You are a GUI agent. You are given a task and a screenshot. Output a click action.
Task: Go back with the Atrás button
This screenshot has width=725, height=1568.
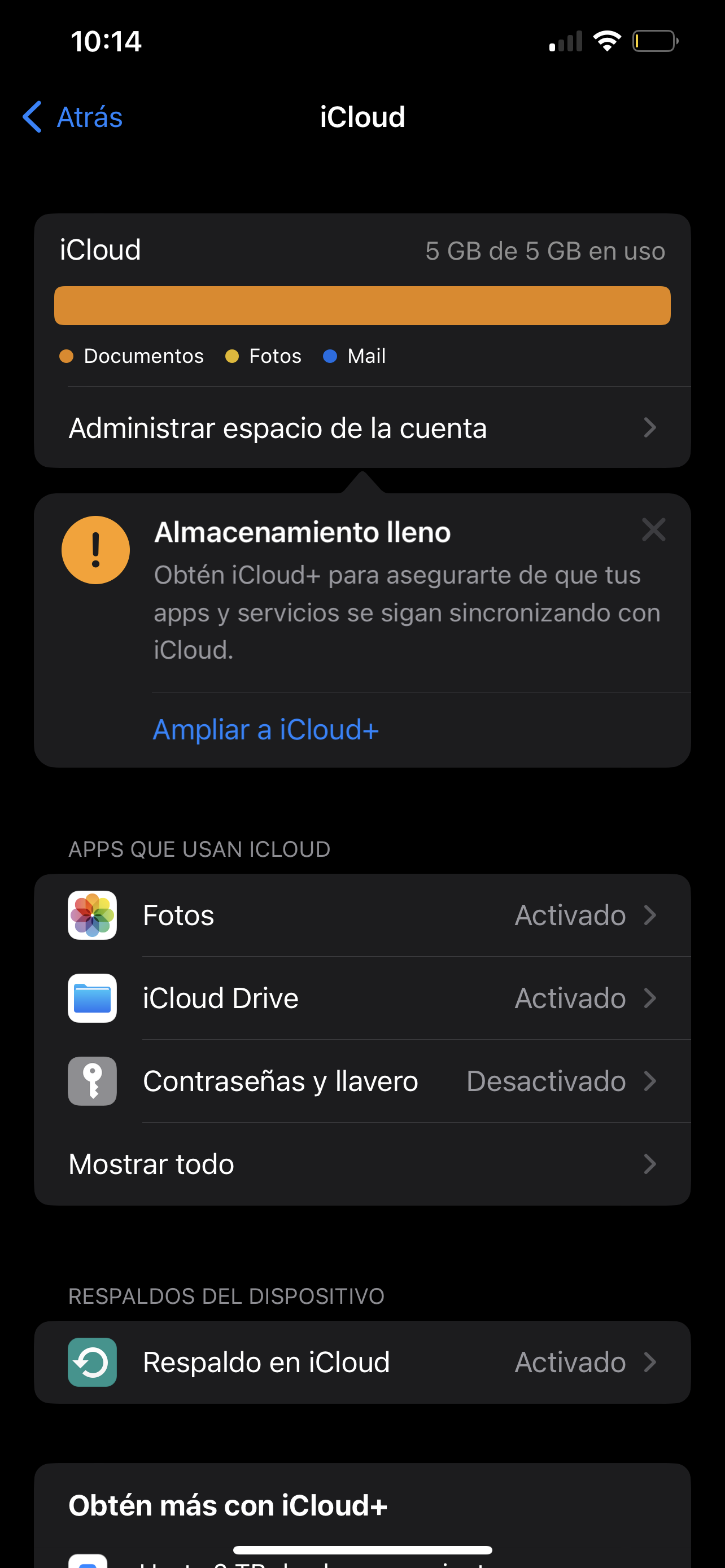click(73, 117)
